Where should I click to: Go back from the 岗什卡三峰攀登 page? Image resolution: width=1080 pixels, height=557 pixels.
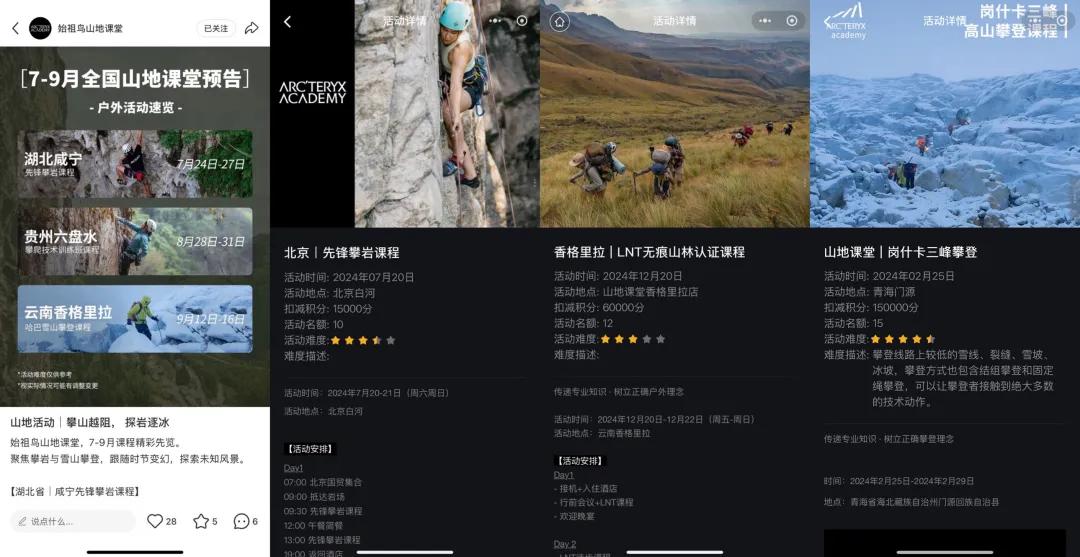click(x=828, y=21)
